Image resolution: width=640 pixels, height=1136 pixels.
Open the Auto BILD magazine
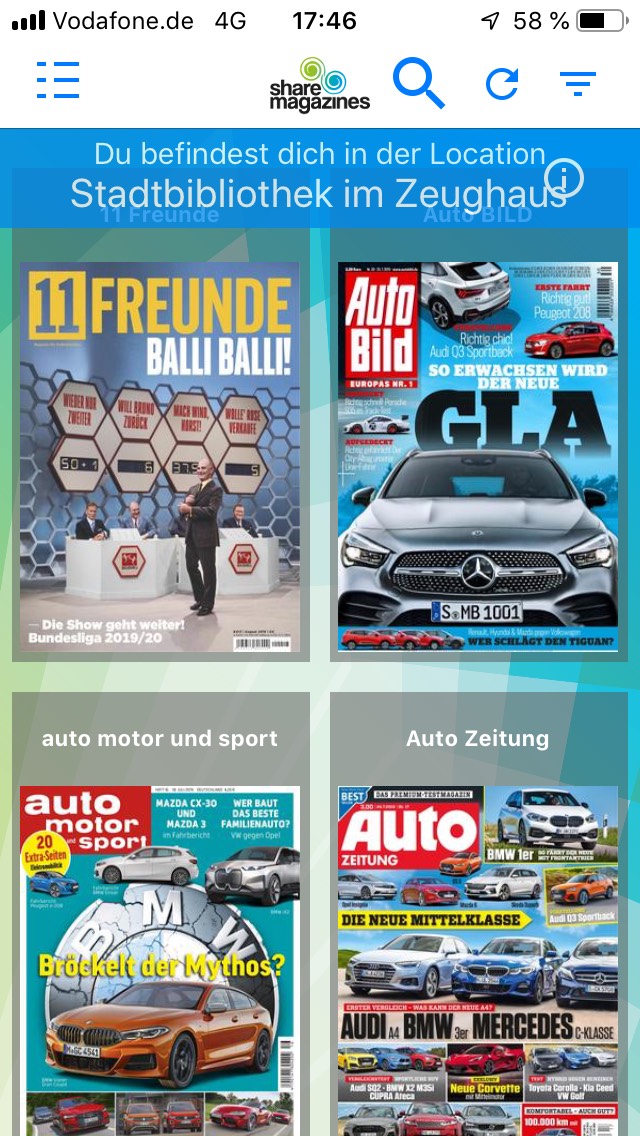(x=478, y=457)
